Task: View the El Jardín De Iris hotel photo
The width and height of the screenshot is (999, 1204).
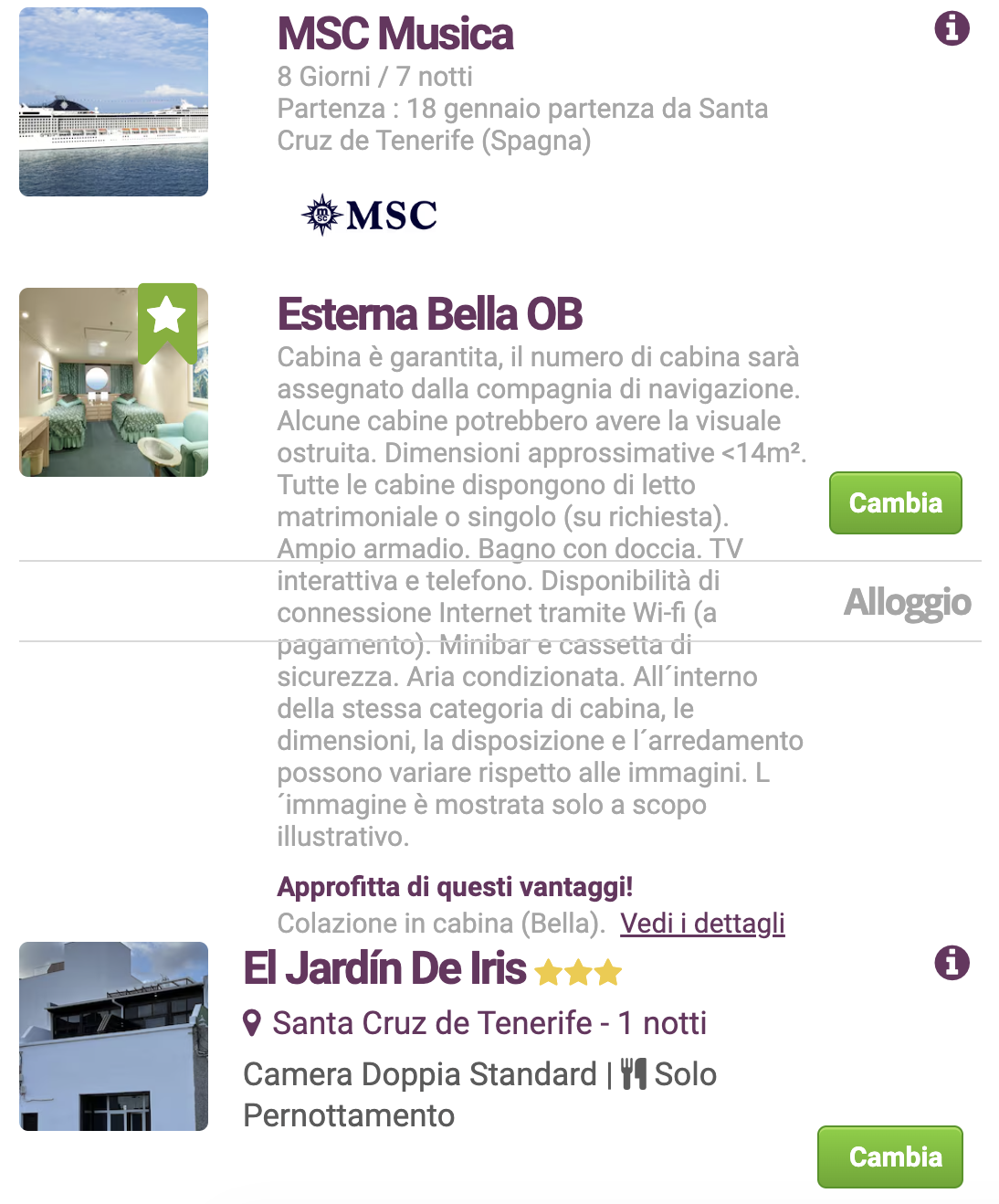Action: pos(113,1036)
